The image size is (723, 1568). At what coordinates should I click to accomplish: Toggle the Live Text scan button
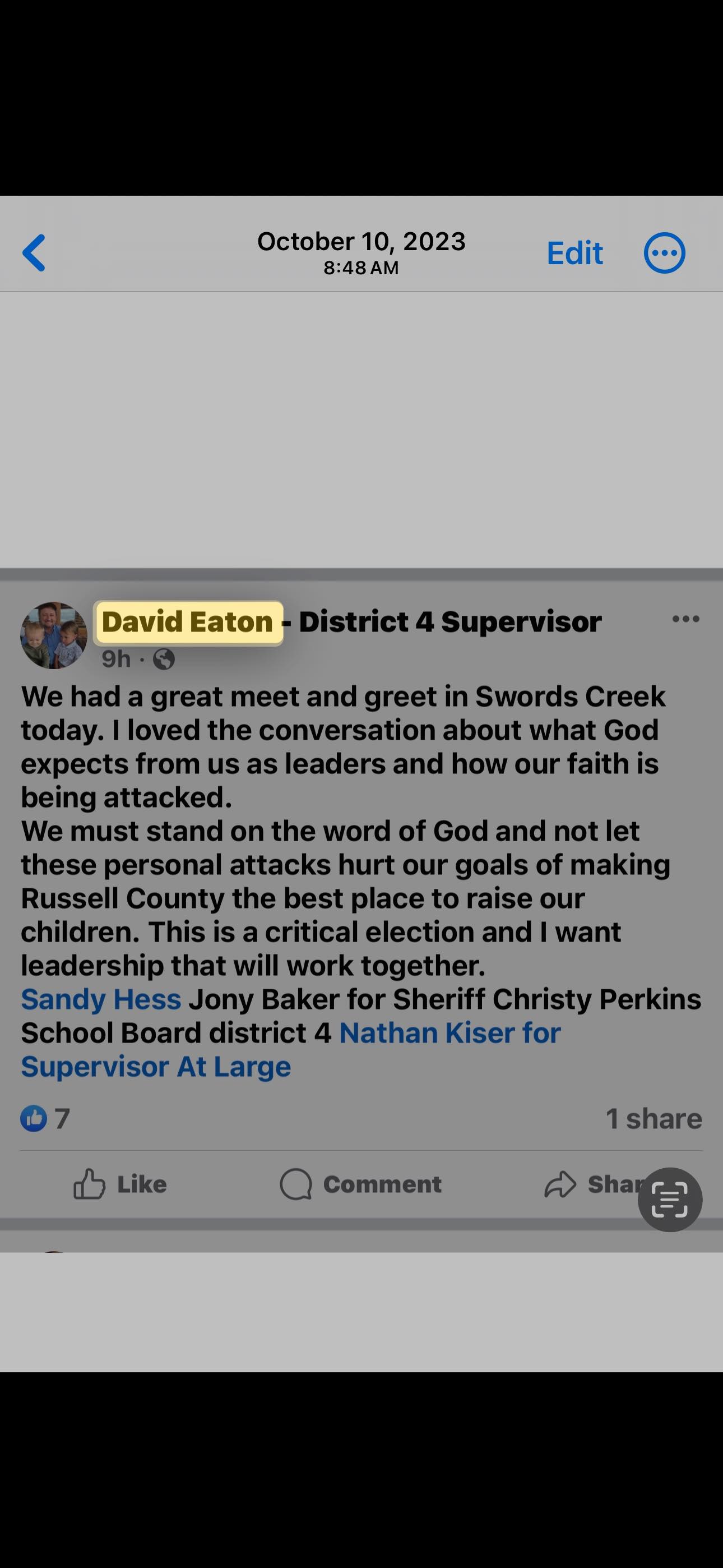[x=669, y=1200]
